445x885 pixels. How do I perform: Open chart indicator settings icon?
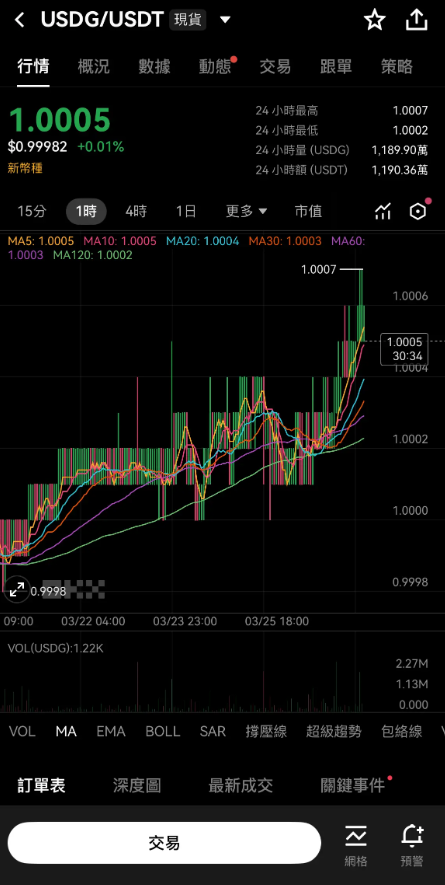[x=383, y=212]
